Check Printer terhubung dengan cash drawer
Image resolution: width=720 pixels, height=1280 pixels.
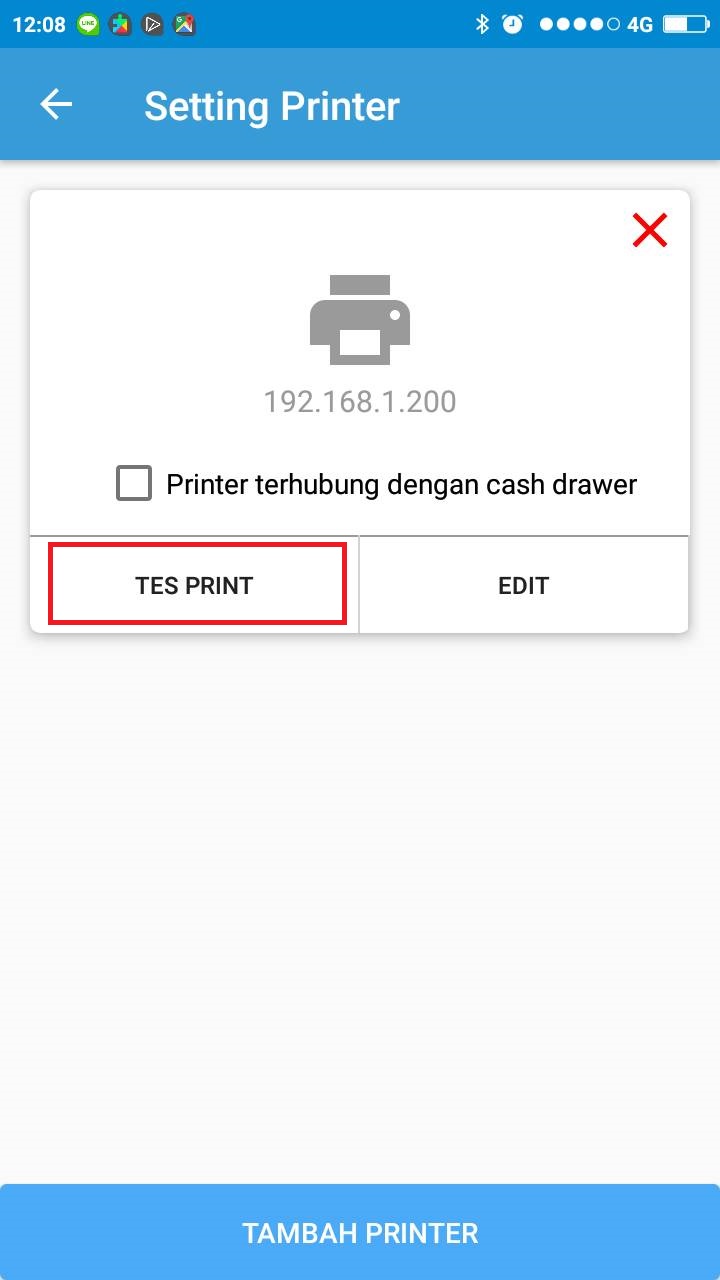(x=134, y=484)
